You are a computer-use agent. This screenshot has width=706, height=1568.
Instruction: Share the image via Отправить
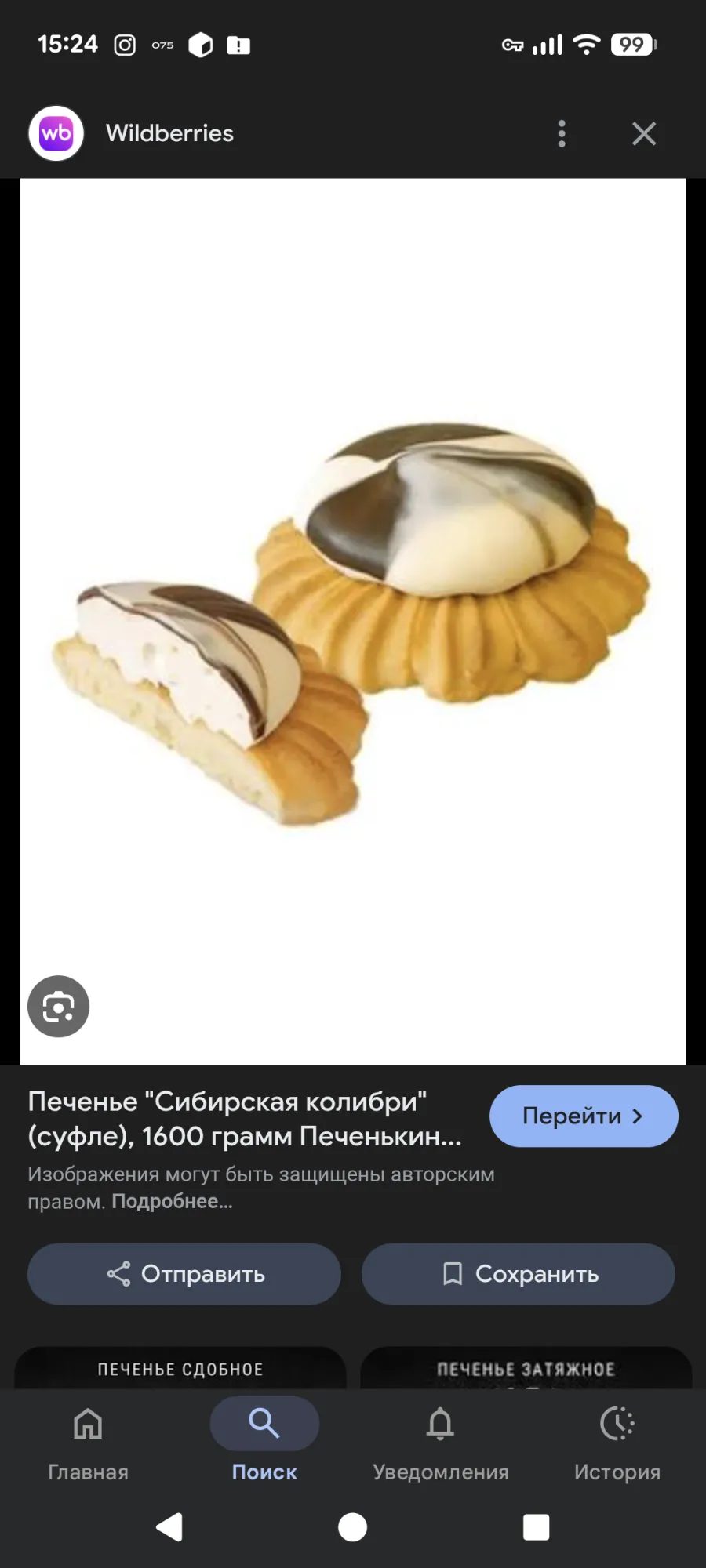pyautogui.click(x=184, y=1274)
